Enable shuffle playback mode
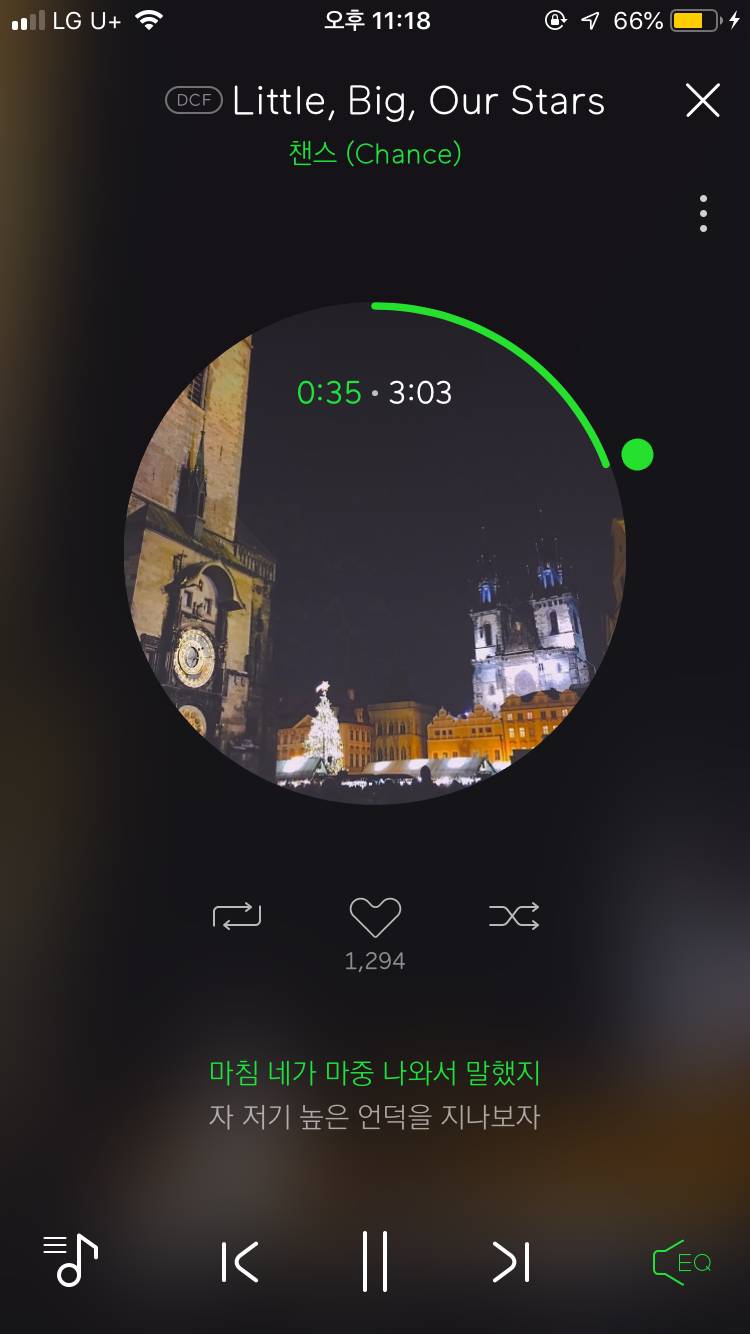This screenshot has width=750, height=1334. click(x=513, y=915)
